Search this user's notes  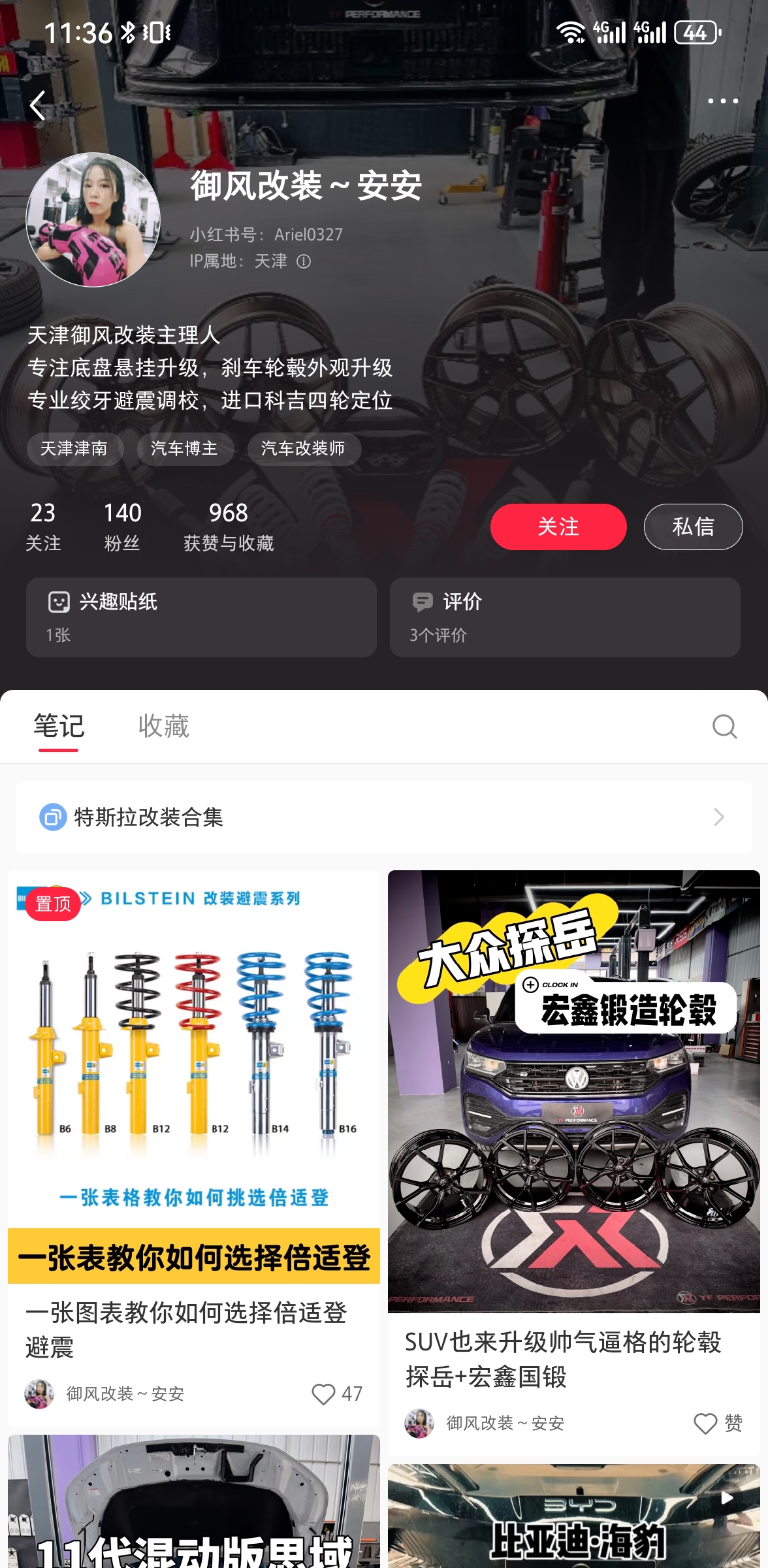(724, 727)
